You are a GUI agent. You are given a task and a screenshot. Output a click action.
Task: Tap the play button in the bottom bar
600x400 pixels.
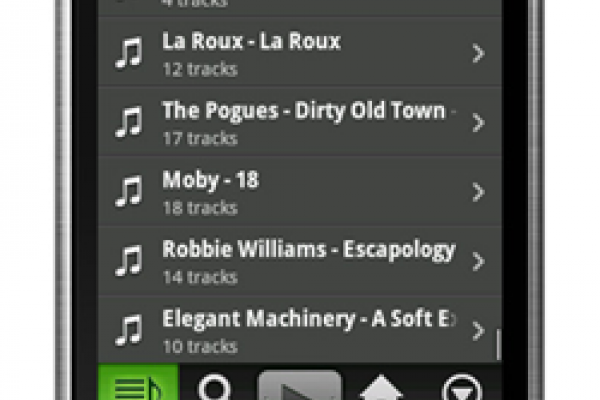point(300,387)
